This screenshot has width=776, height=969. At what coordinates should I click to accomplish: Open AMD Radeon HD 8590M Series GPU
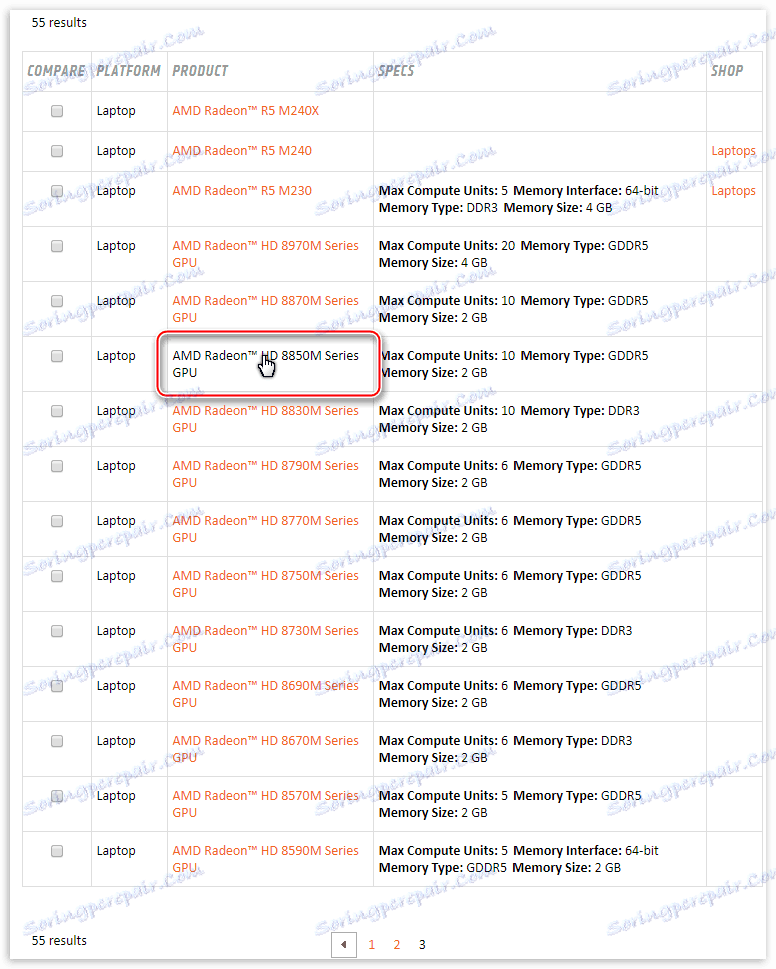(265, 851)
